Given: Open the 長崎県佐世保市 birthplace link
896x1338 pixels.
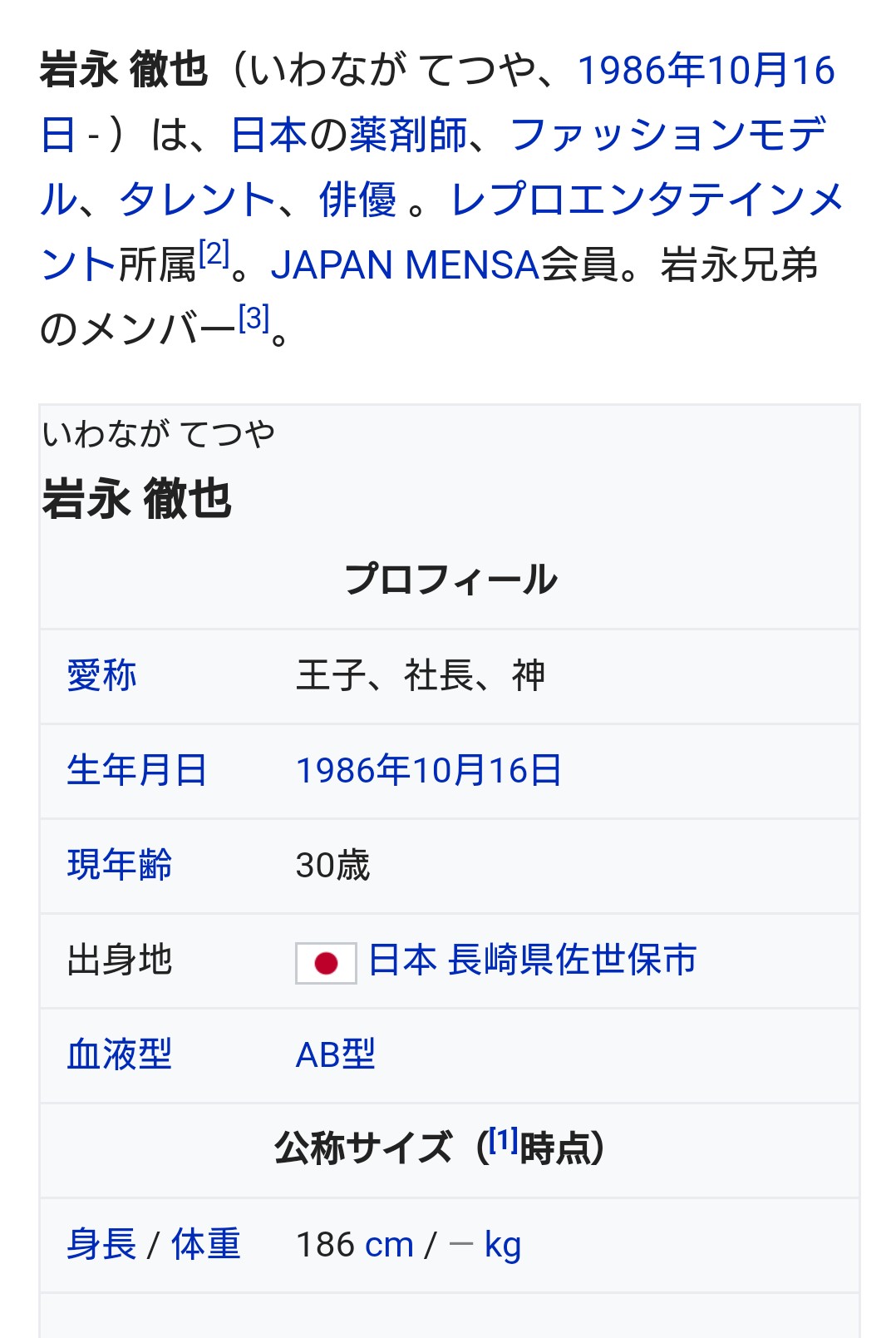Looking at the screenshot, I should [572, 960].
